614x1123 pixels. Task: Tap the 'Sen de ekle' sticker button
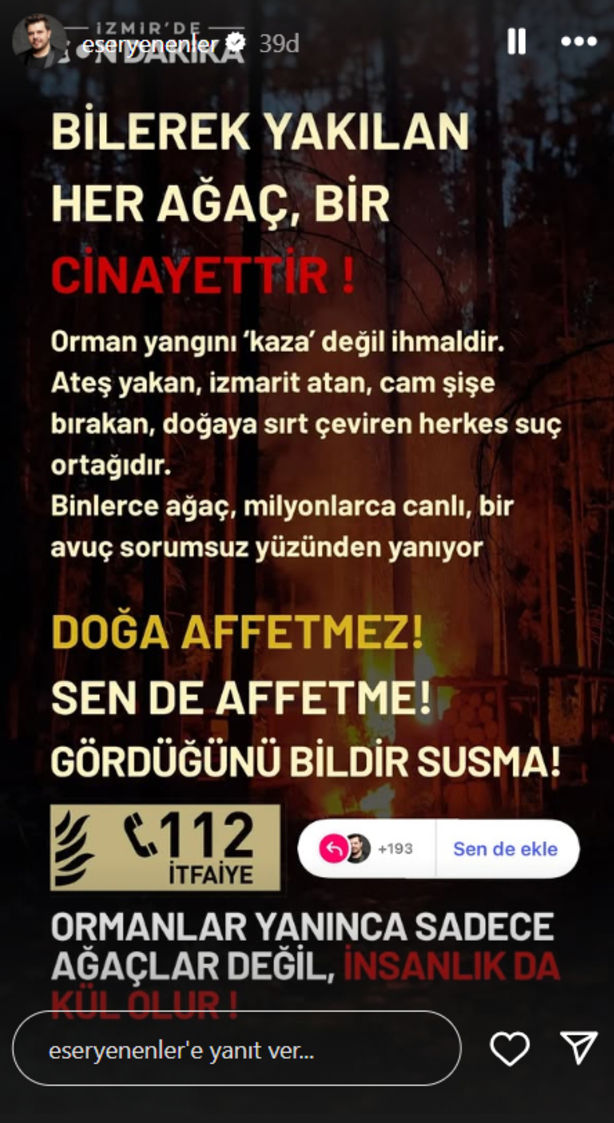[505, 848]
